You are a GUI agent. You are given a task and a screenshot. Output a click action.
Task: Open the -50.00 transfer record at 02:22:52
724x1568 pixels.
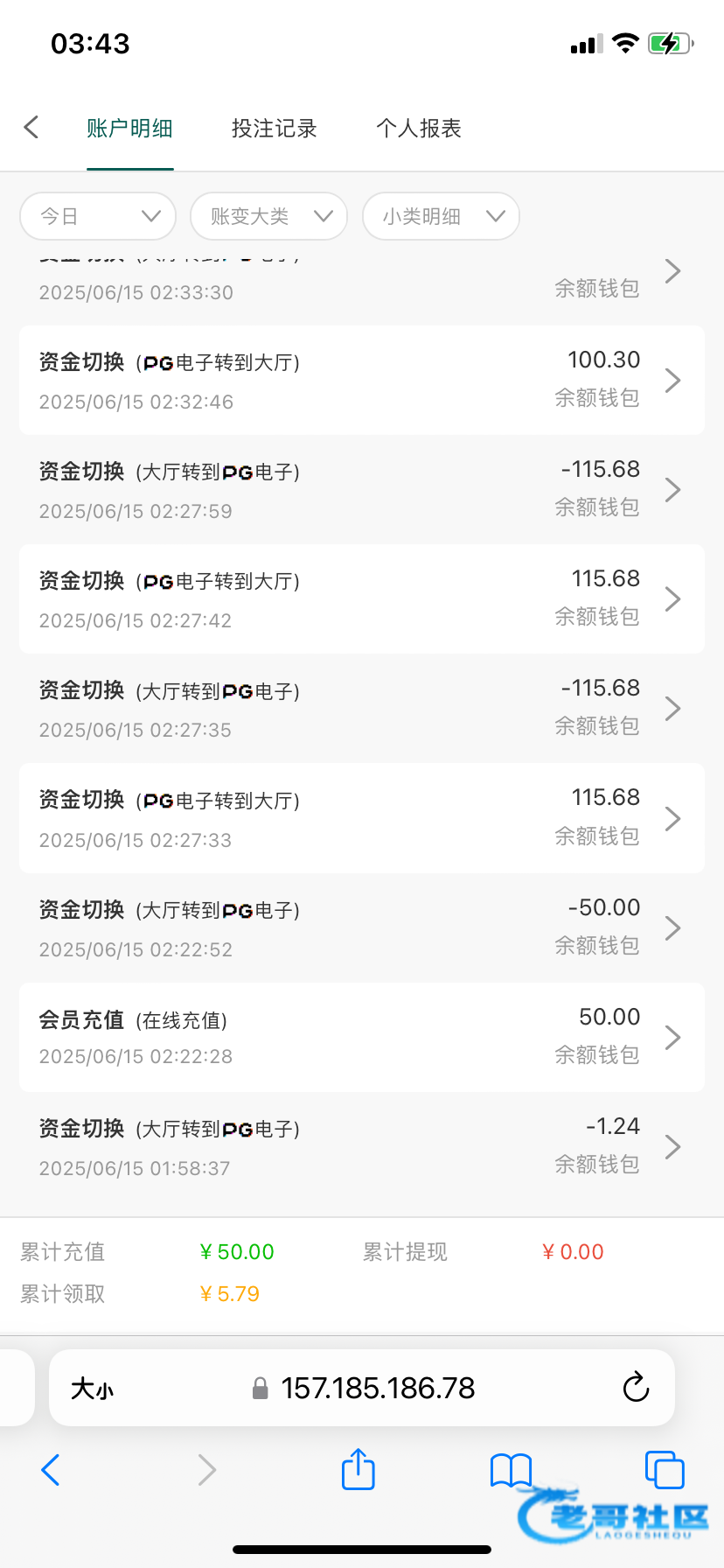pyautogui.click(x=362, y=927)
